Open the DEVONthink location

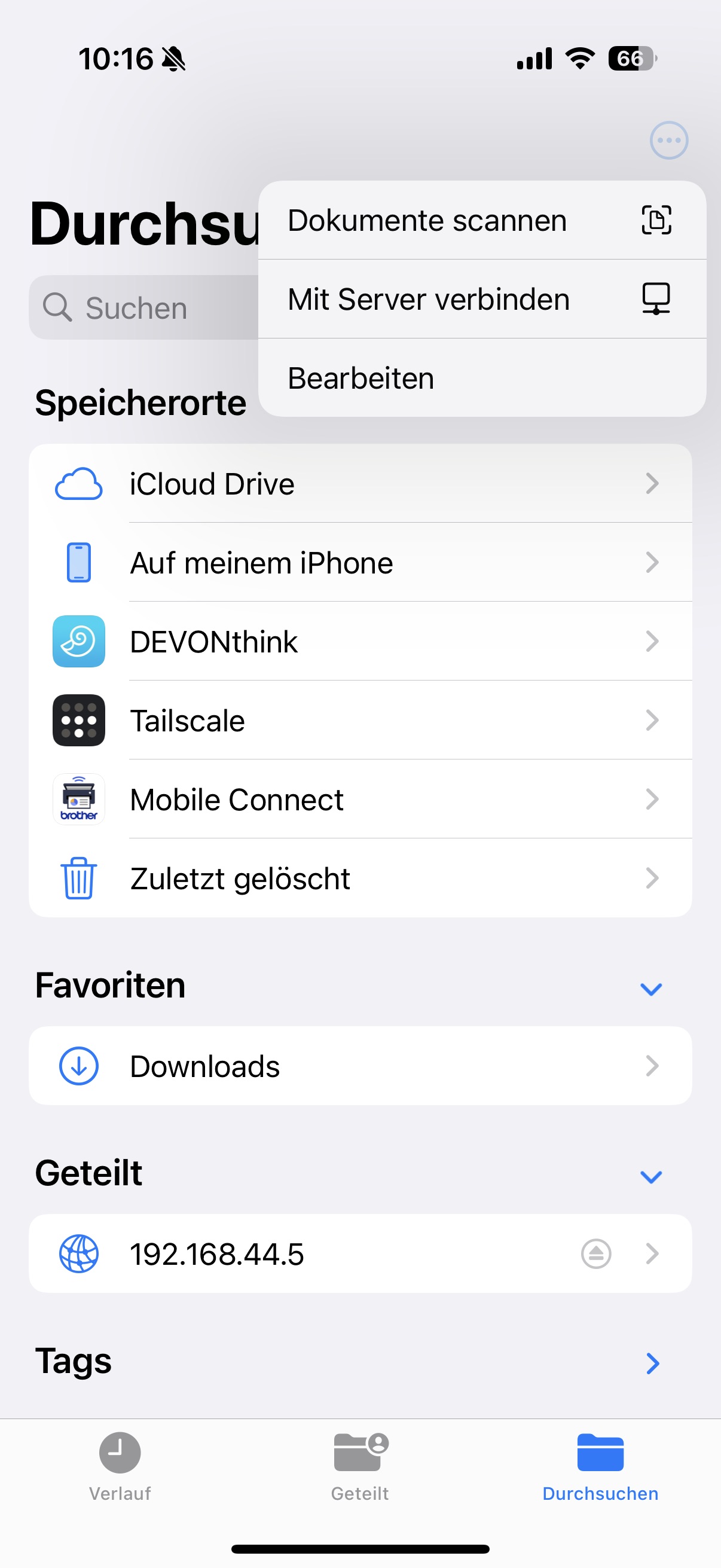[360, 641]
